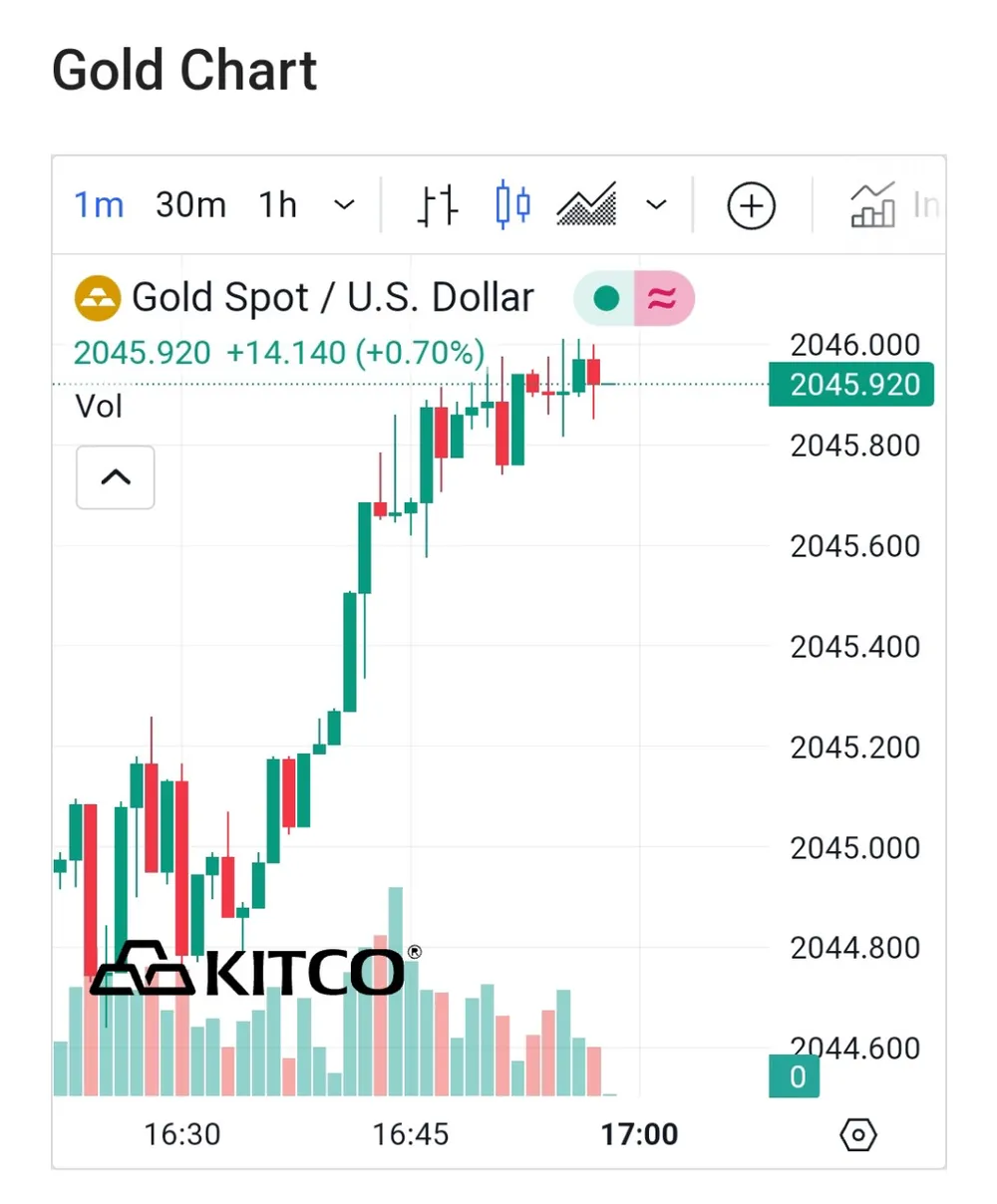The image size is (997, 1204).
Task: Open the extra timeframes dropdown chevron
Action: pyautogui.click(x=344, y=205)
